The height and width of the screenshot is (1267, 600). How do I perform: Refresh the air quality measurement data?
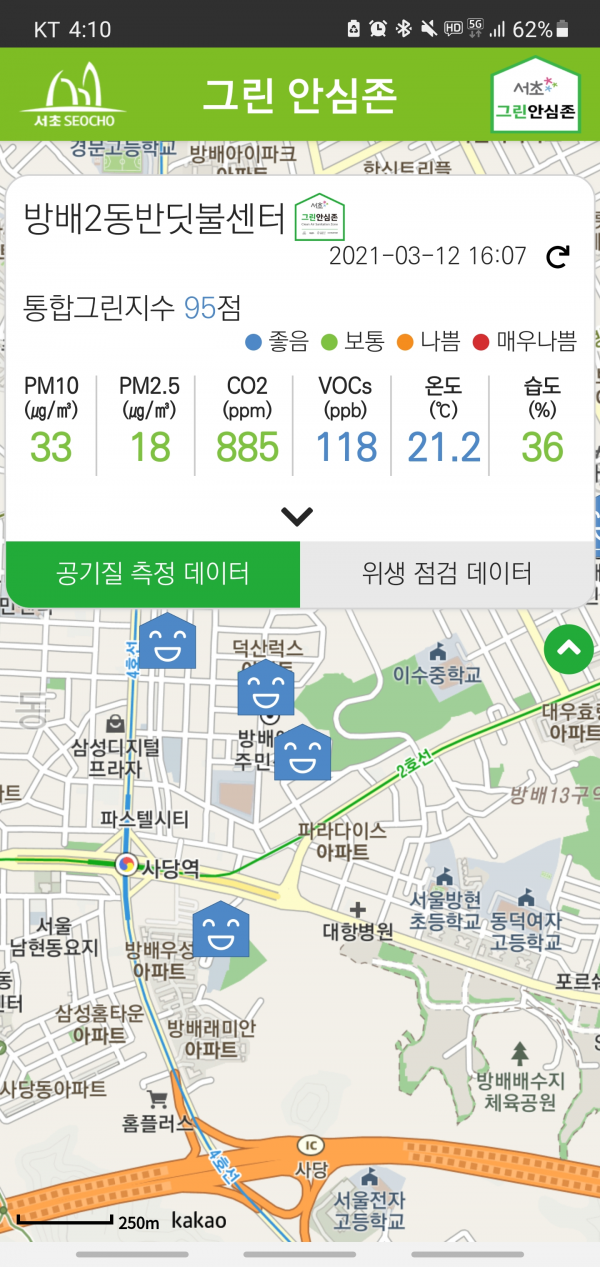(557, 257)
